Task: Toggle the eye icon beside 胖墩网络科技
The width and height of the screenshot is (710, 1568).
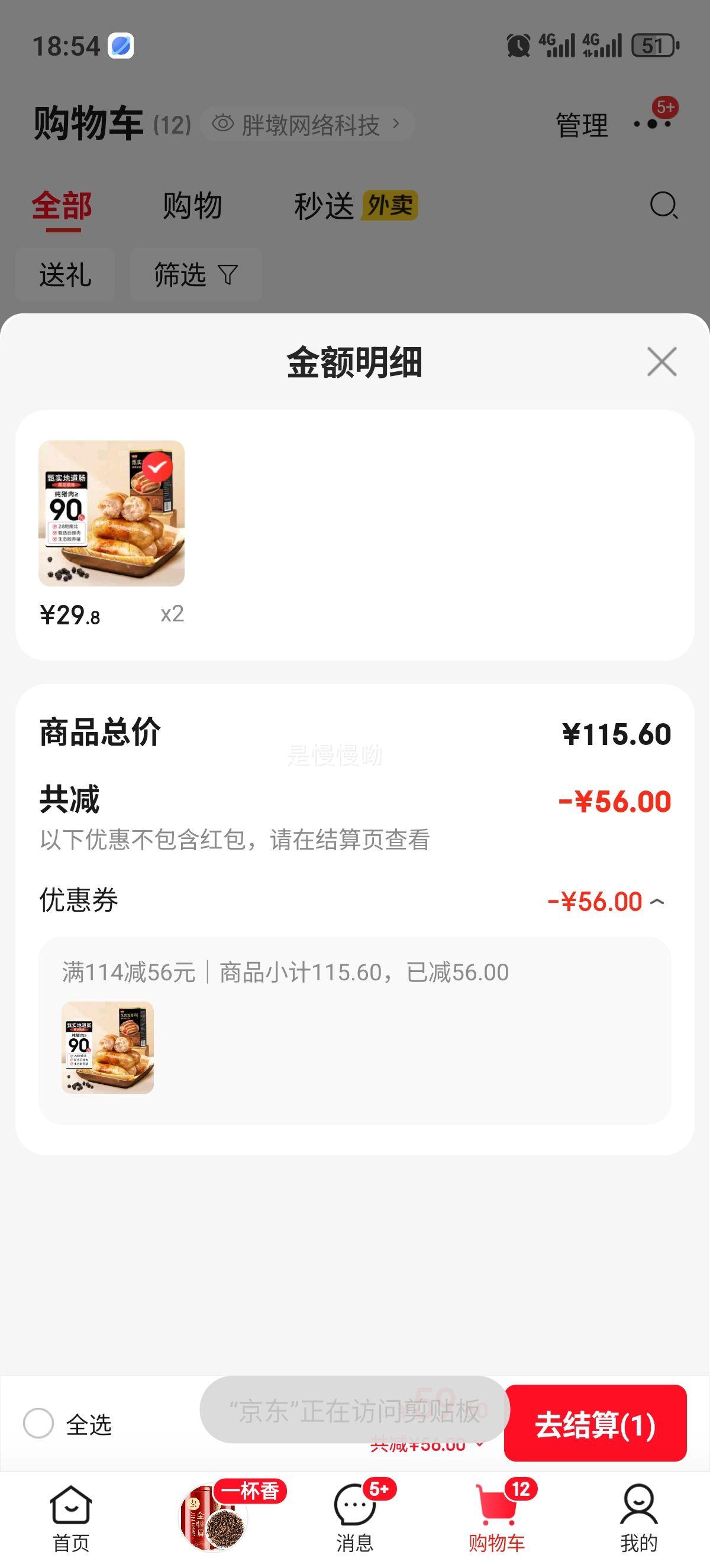Action: pyautogui.click(x=223, y=123)
